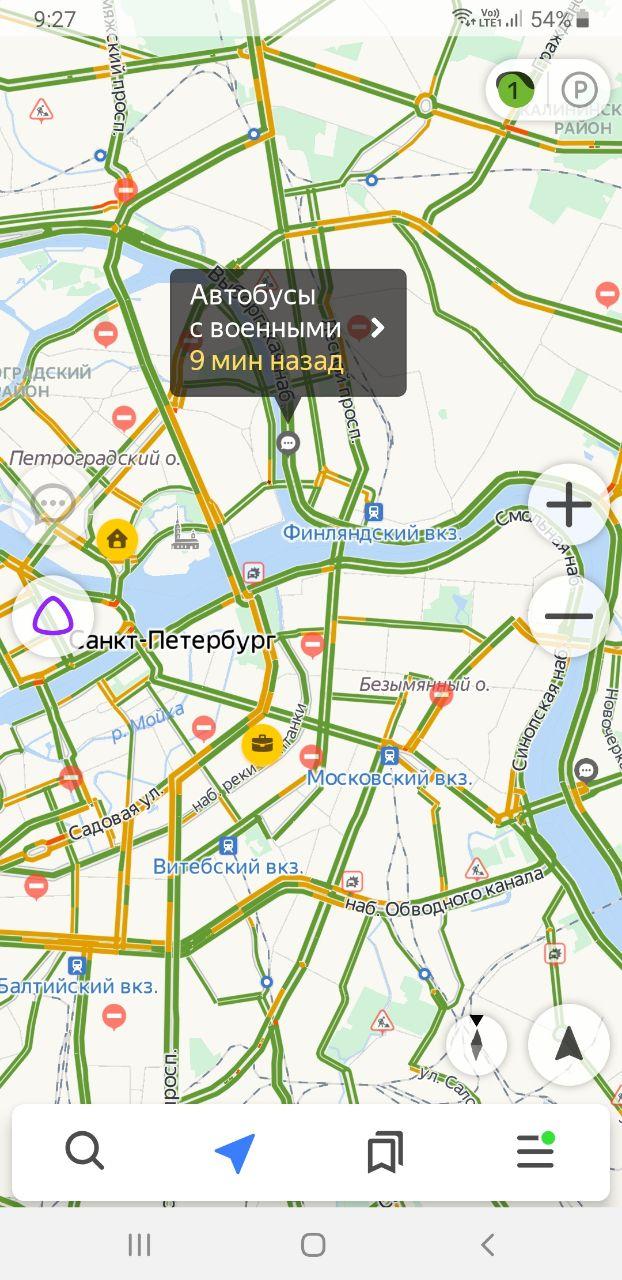Zoom in with the plus button
Viewport: 622px width, 1280px height.
tap(569, 505)
